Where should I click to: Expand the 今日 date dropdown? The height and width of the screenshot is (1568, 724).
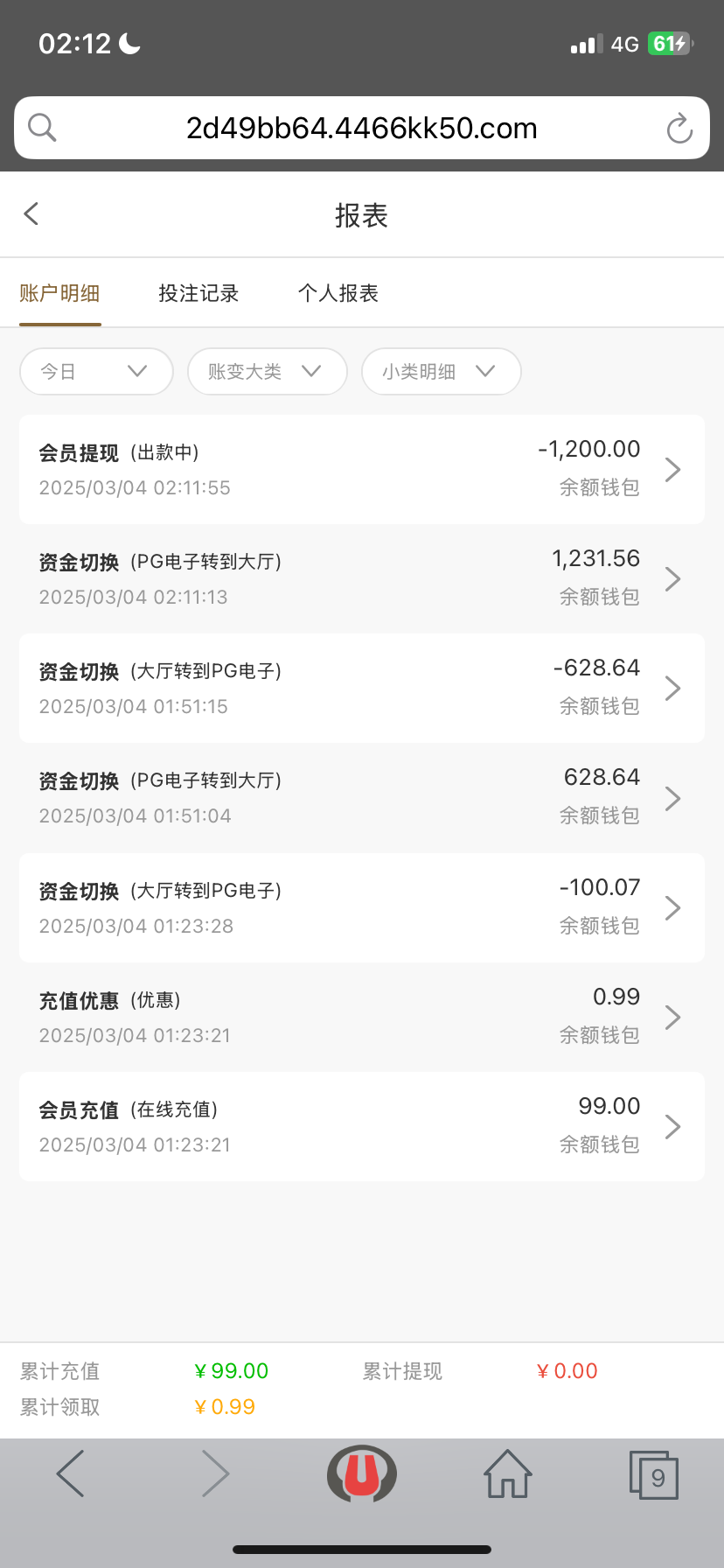coord(96,371)
